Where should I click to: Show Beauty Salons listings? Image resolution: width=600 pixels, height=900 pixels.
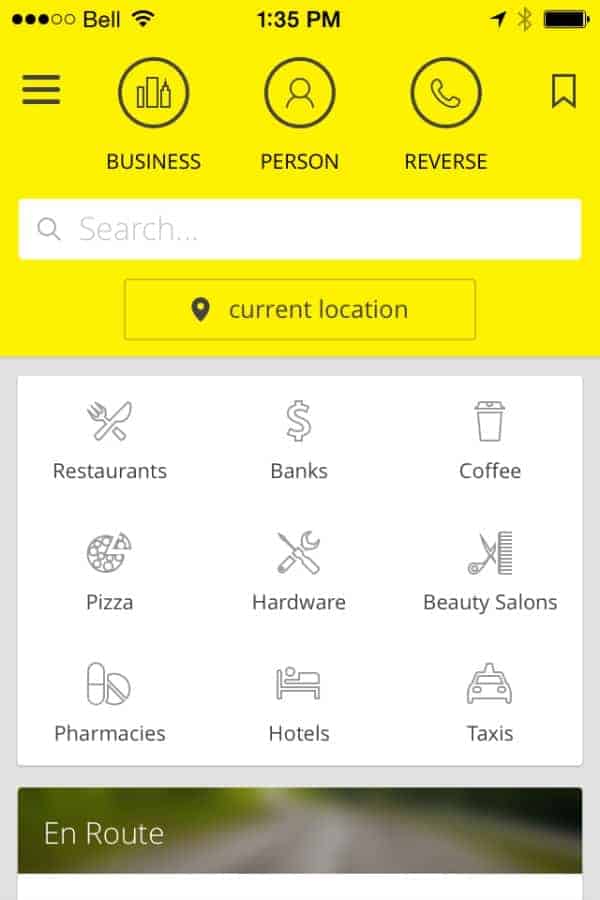pyautogui.click(x=490, y=571)
